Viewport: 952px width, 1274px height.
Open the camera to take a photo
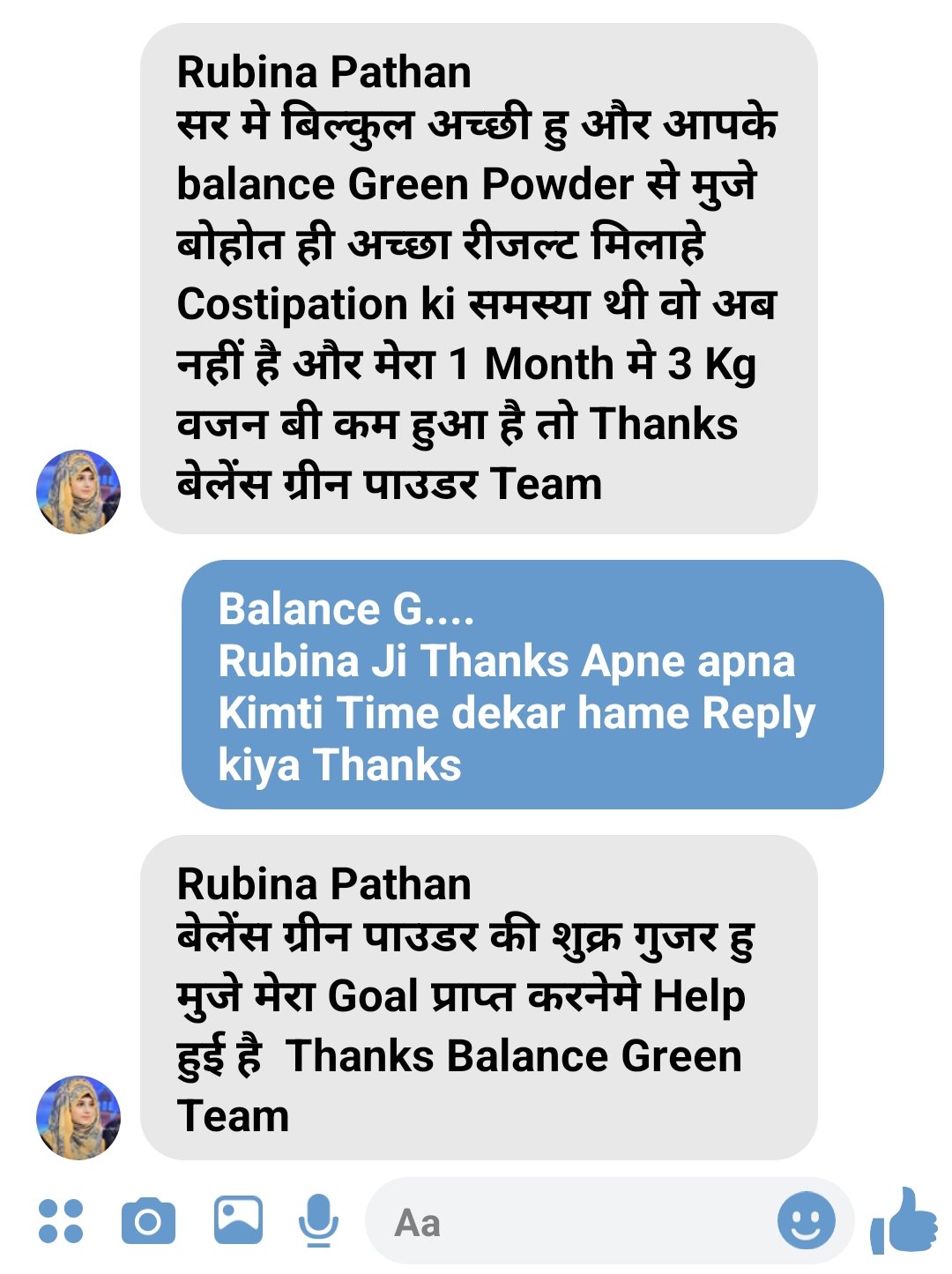pyautogui.click(x=148, y=1221)
